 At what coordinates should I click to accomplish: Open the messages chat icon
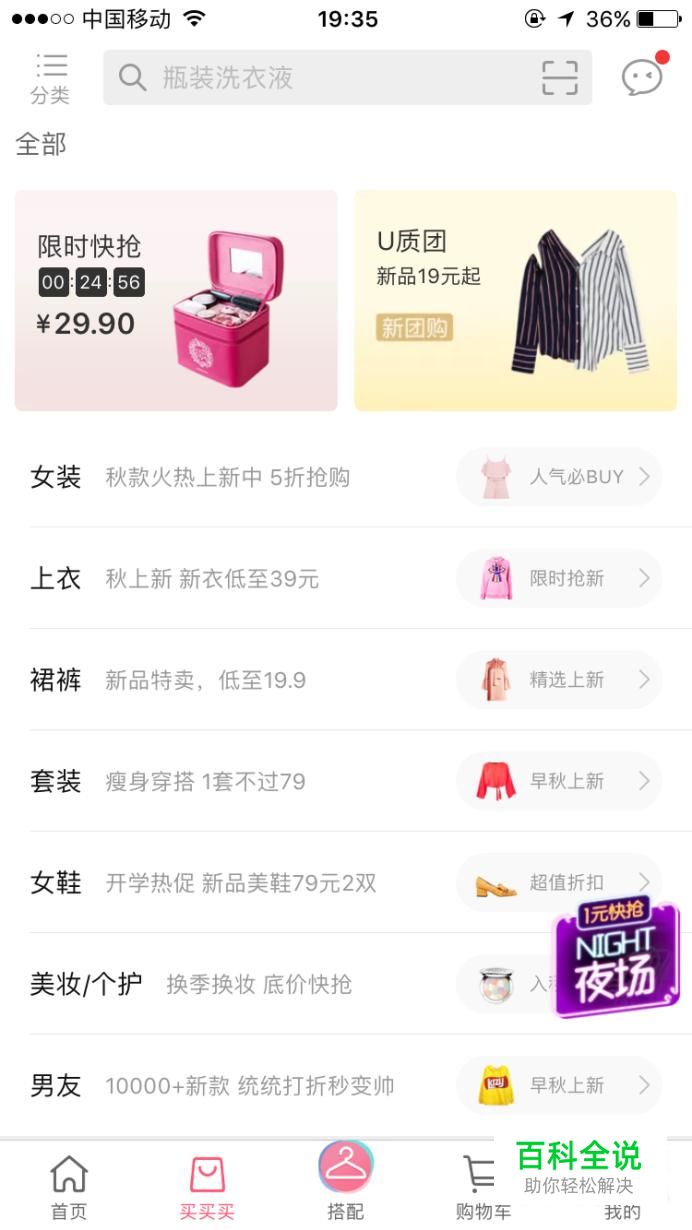642,77
